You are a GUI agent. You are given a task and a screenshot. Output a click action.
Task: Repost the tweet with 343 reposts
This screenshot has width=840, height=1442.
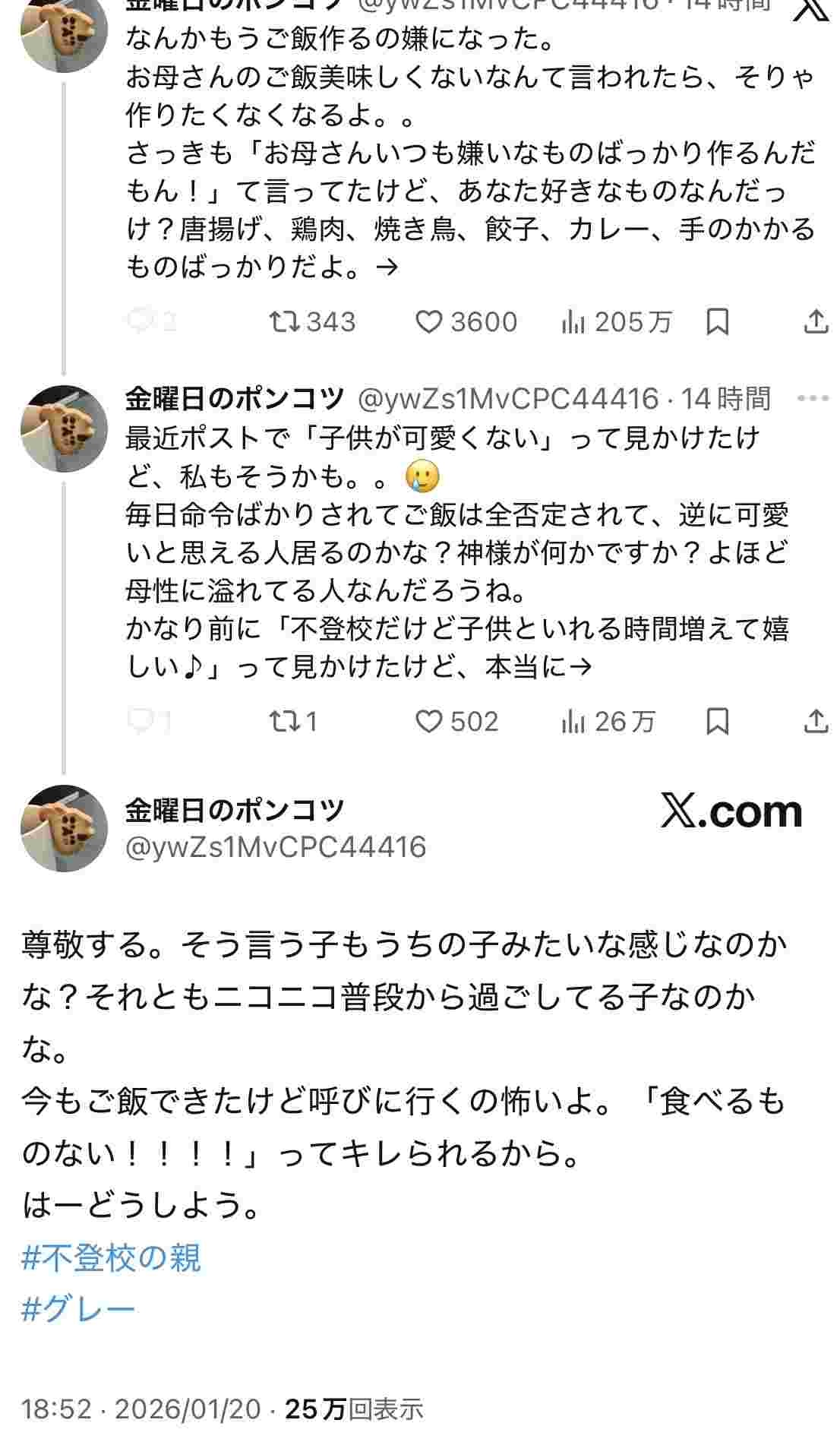point(284,323)
